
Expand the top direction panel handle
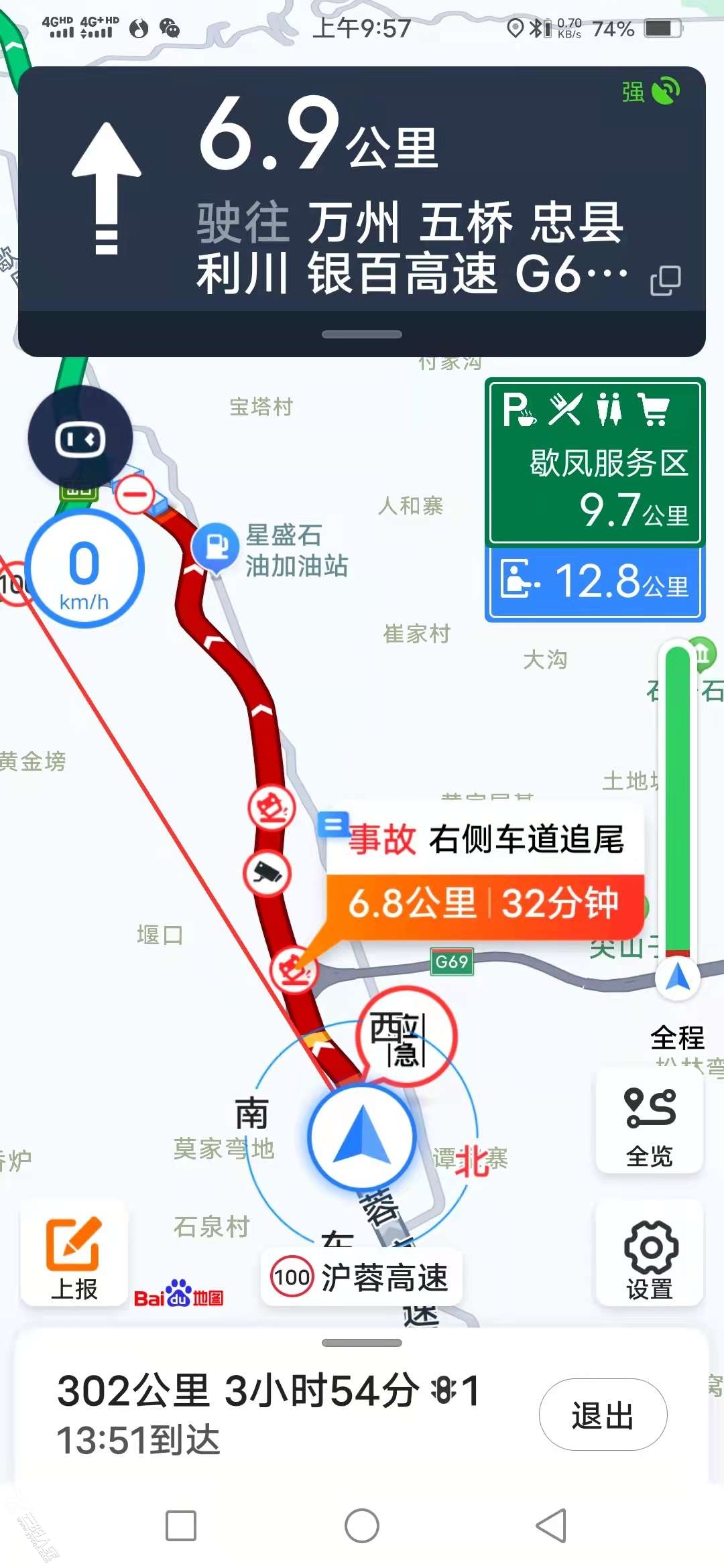361,334
